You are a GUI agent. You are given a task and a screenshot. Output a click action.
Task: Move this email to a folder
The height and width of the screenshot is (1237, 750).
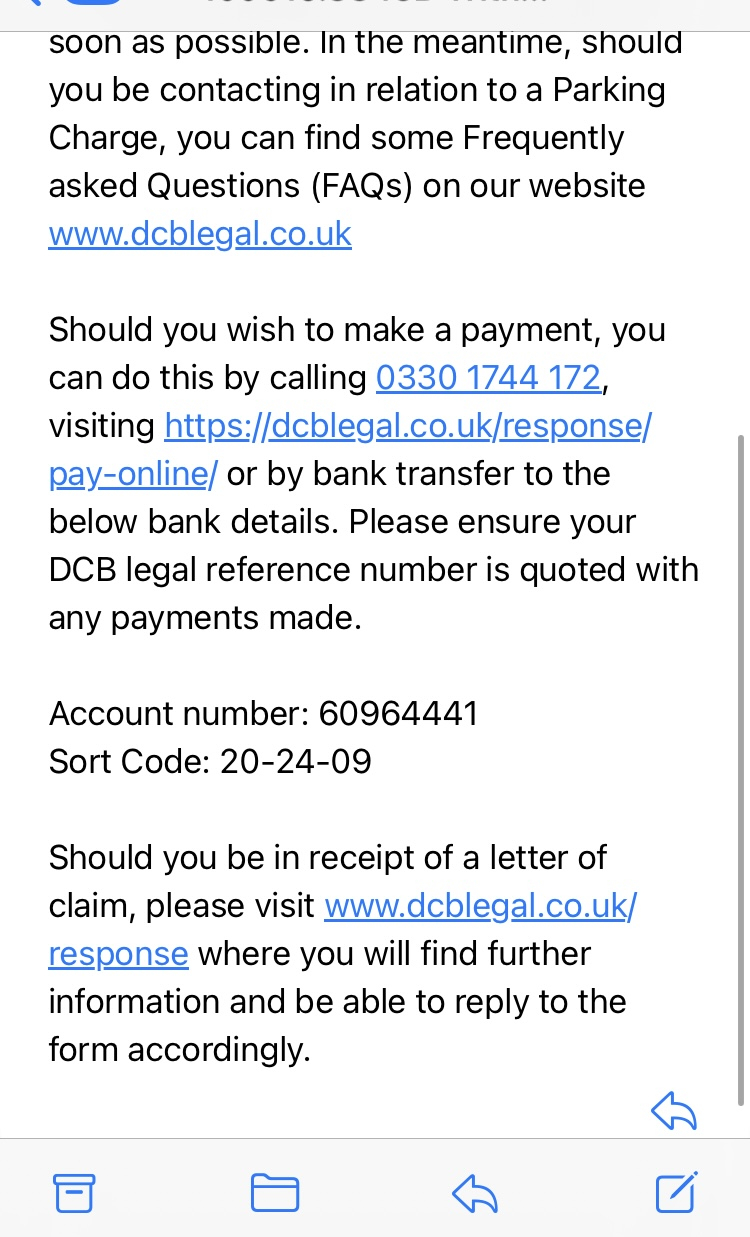[274, 1192]
